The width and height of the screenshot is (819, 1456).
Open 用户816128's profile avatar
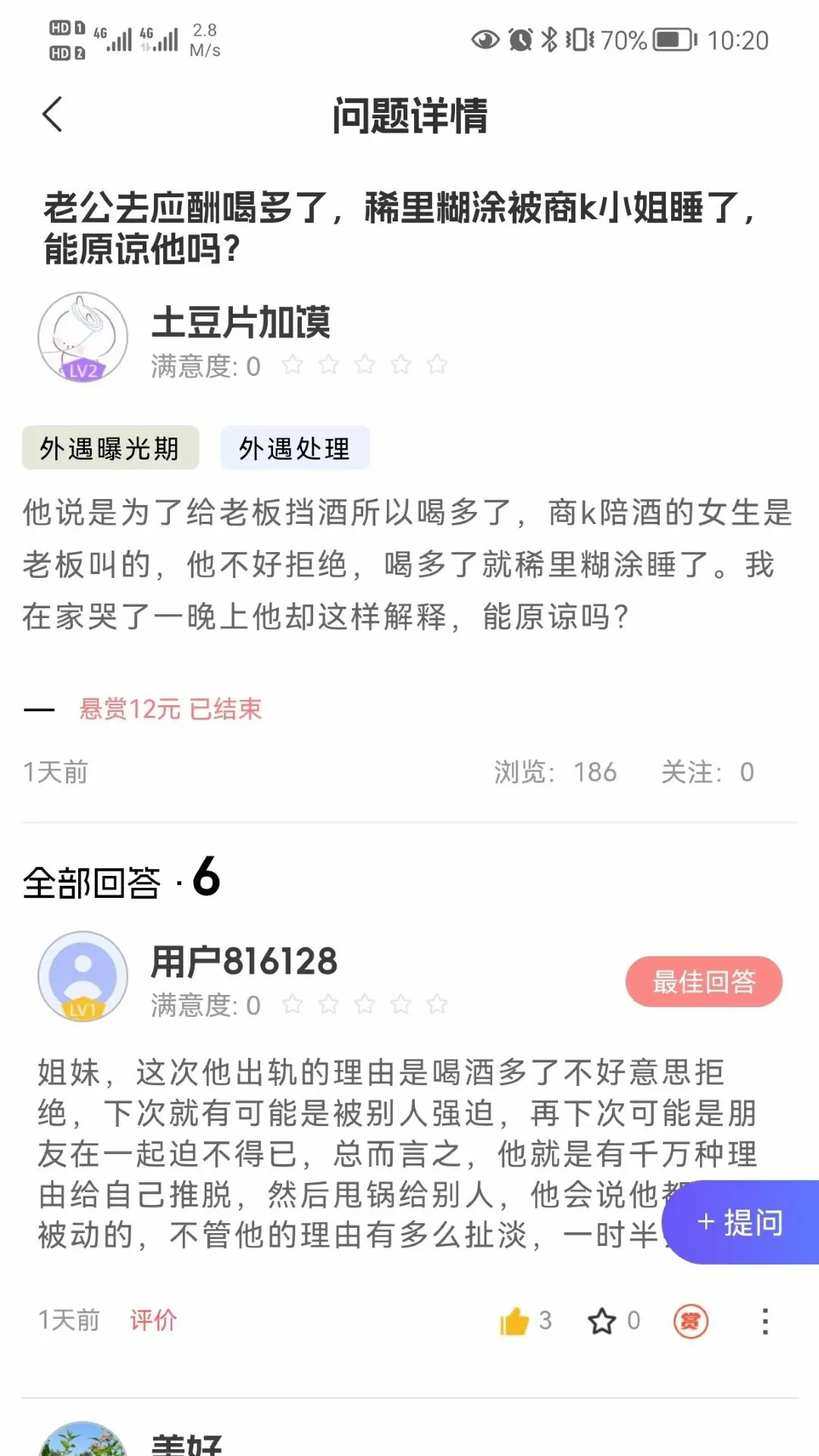[x=83, y=977]
